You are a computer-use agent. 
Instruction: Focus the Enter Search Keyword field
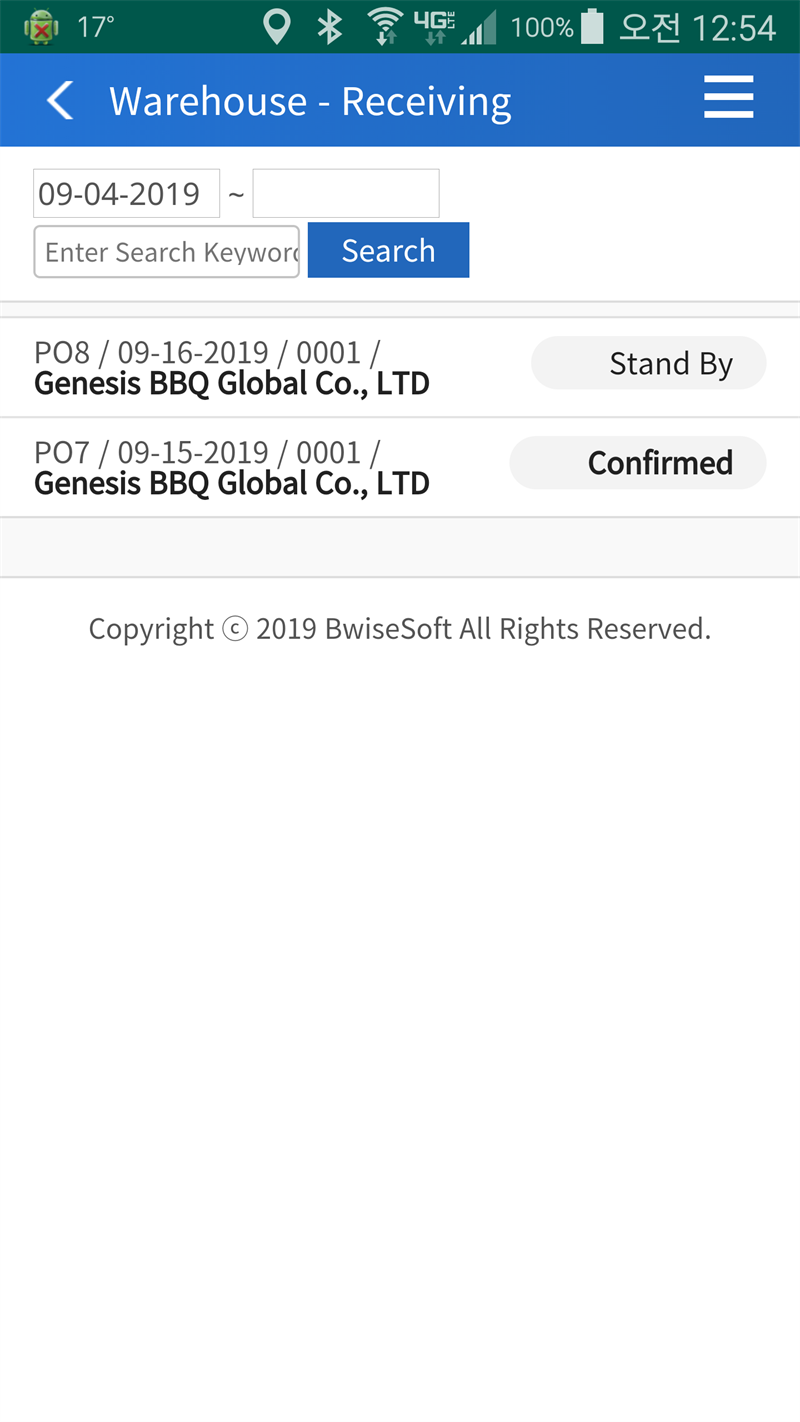(167, 251)
